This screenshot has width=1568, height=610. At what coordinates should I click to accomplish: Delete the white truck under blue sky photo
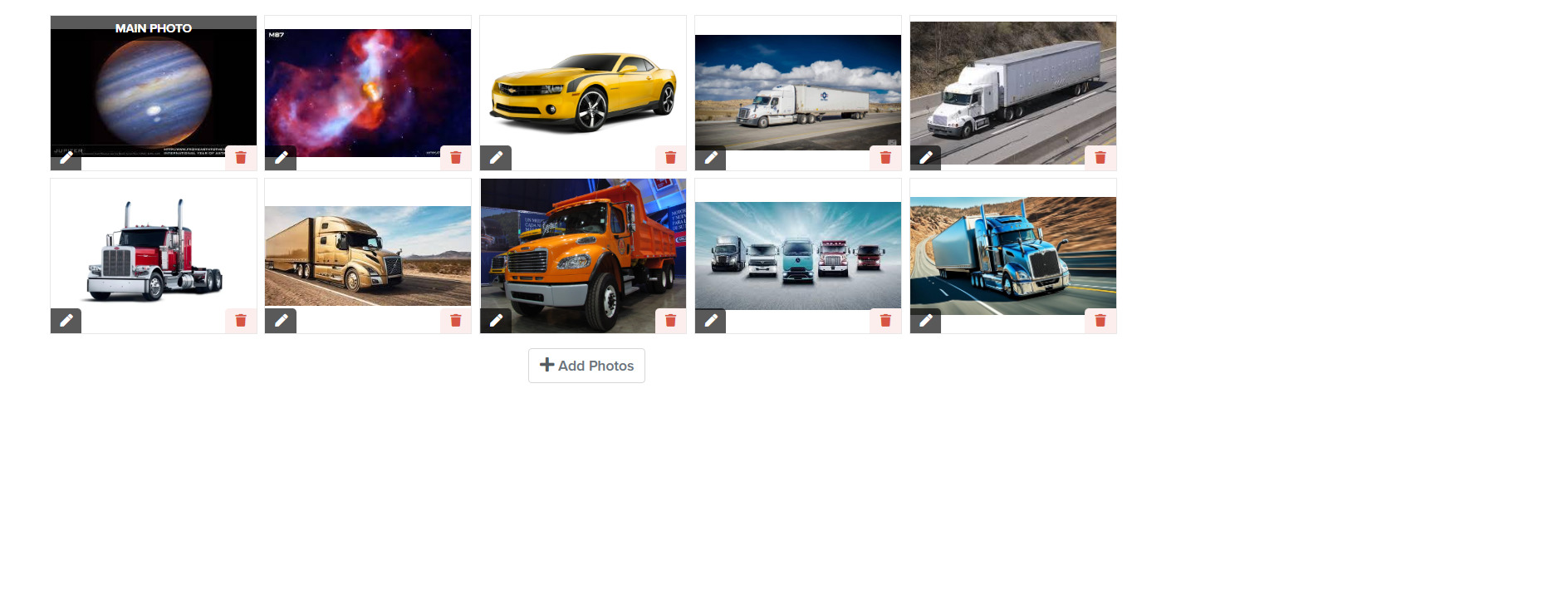[885, 158]
